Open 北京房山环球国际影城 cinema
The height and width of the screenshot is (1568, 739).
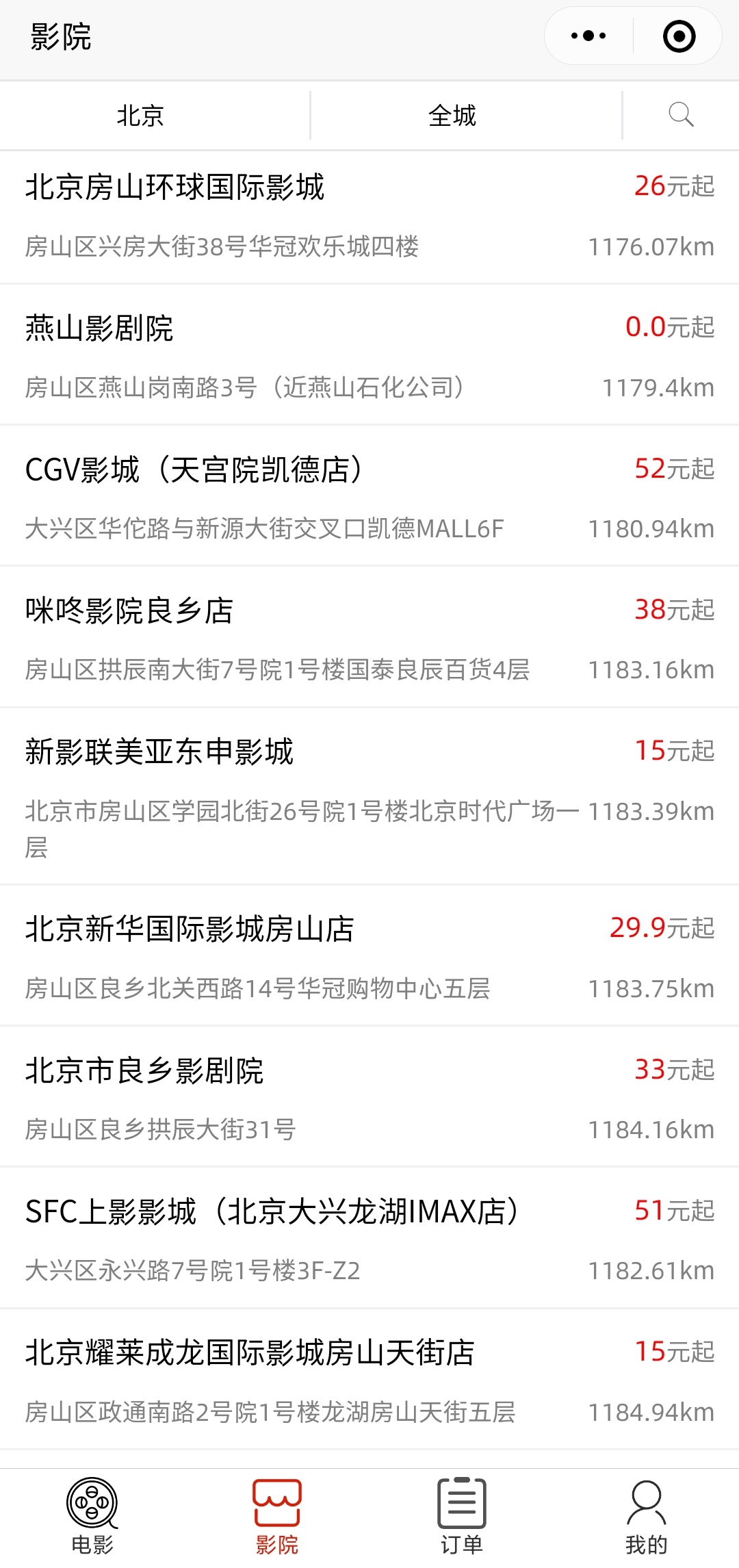(369, 217)
